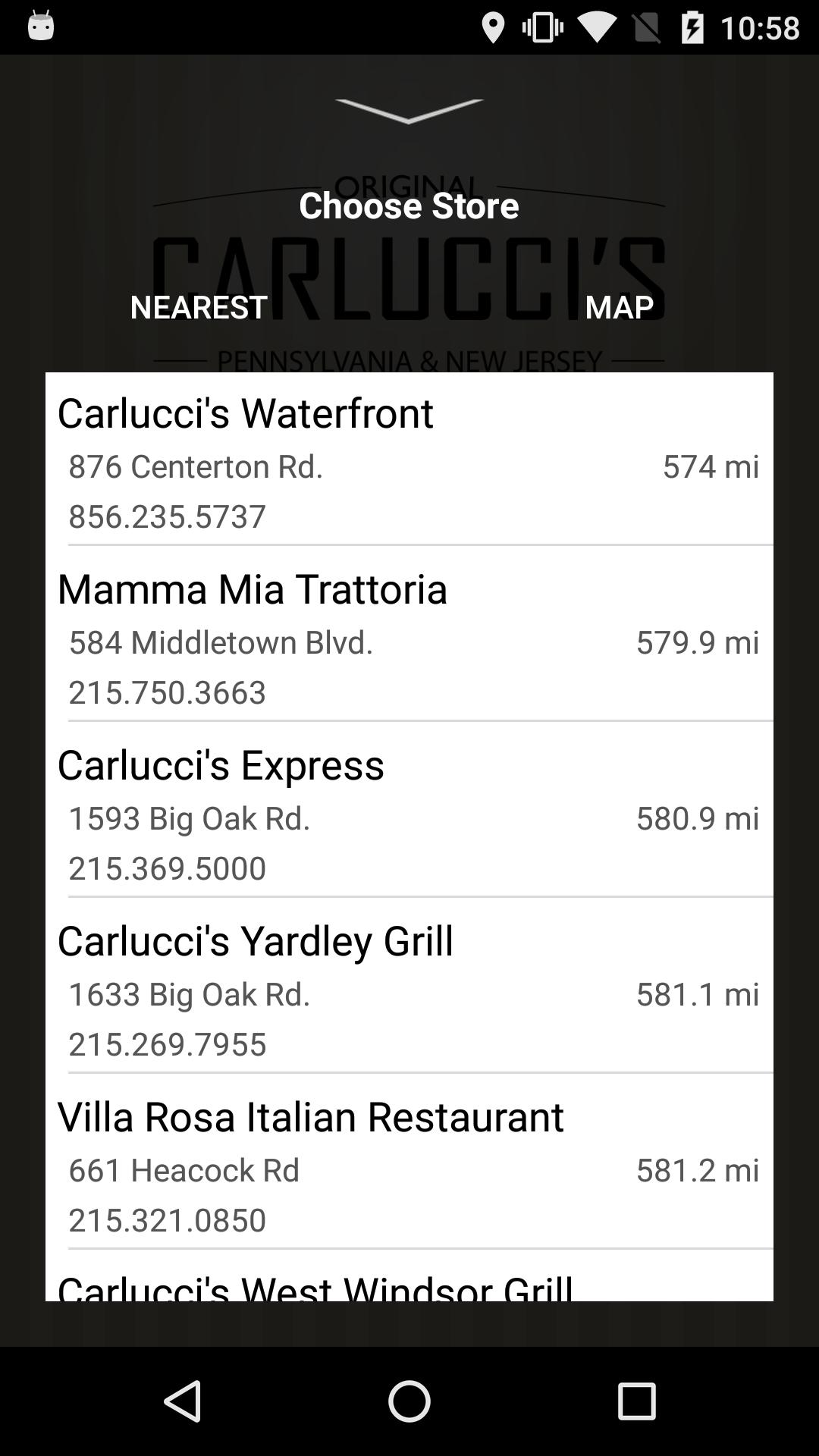Select Carlucci's Waterfront store
This screenshot has width=819, height=1456.
pyautogui.click(x=409, y=460)
